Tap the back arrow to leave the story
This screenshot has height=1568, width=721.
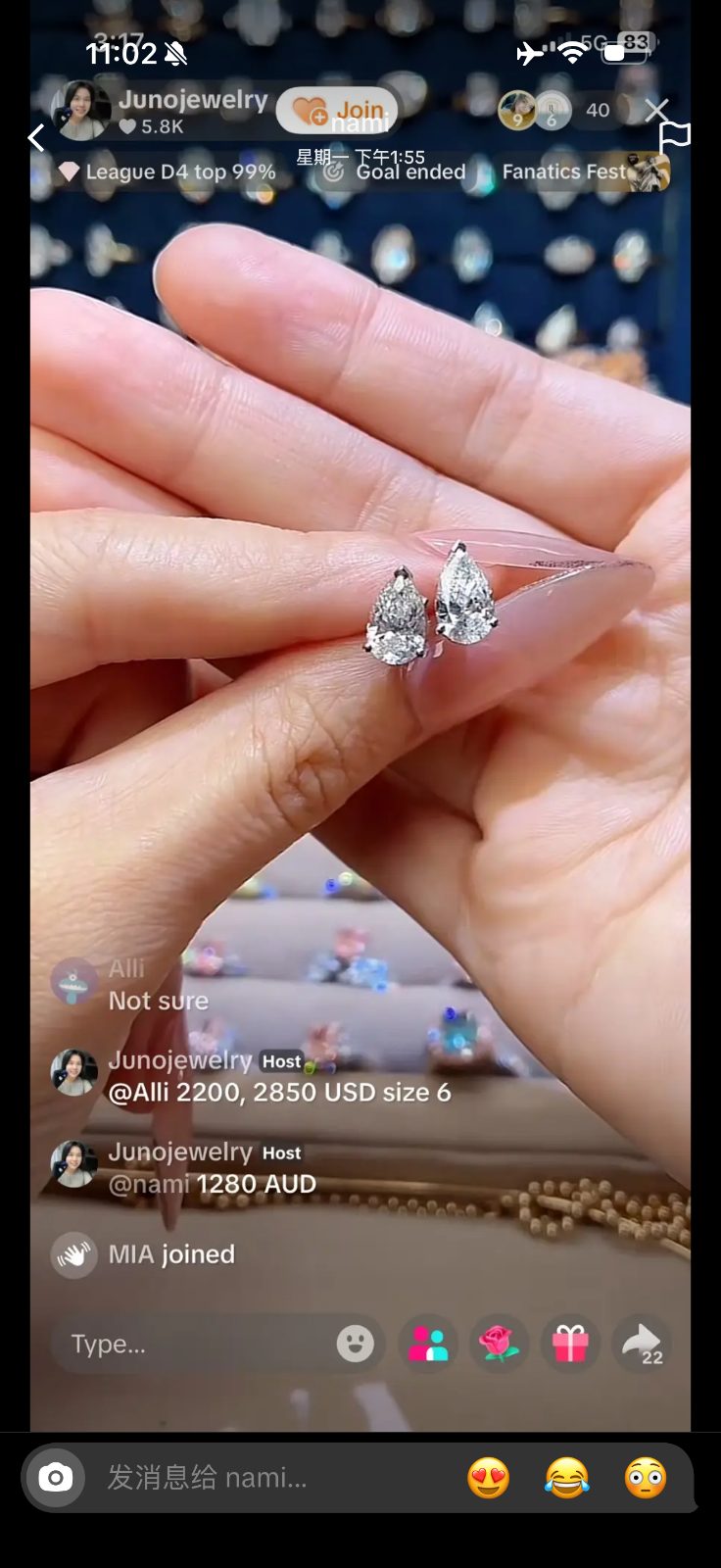pos(36,138)
